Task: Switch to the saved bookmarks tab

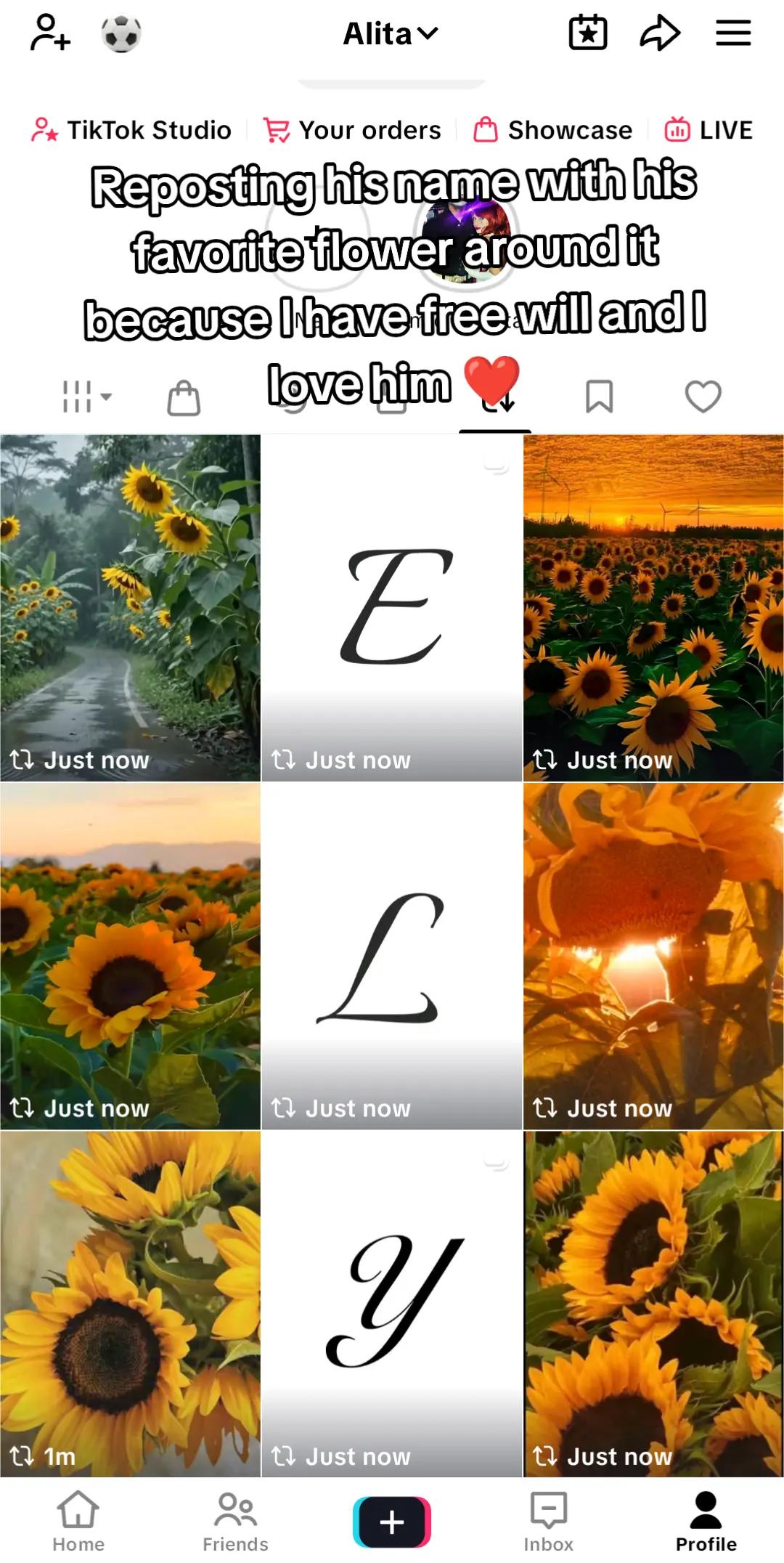Action: point(599,397)
